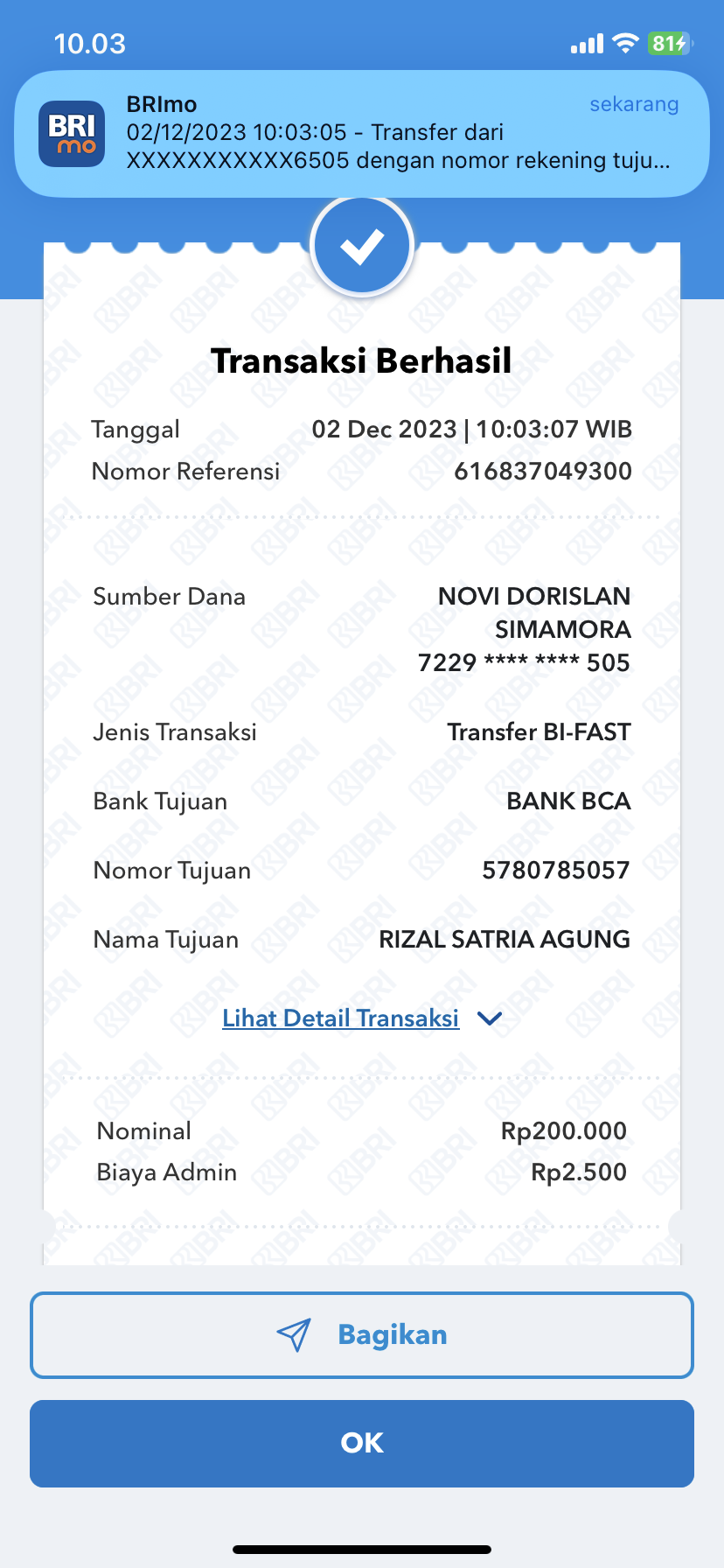
Task: Confirm with the OK button
Action: click(x=361, y=1444)
